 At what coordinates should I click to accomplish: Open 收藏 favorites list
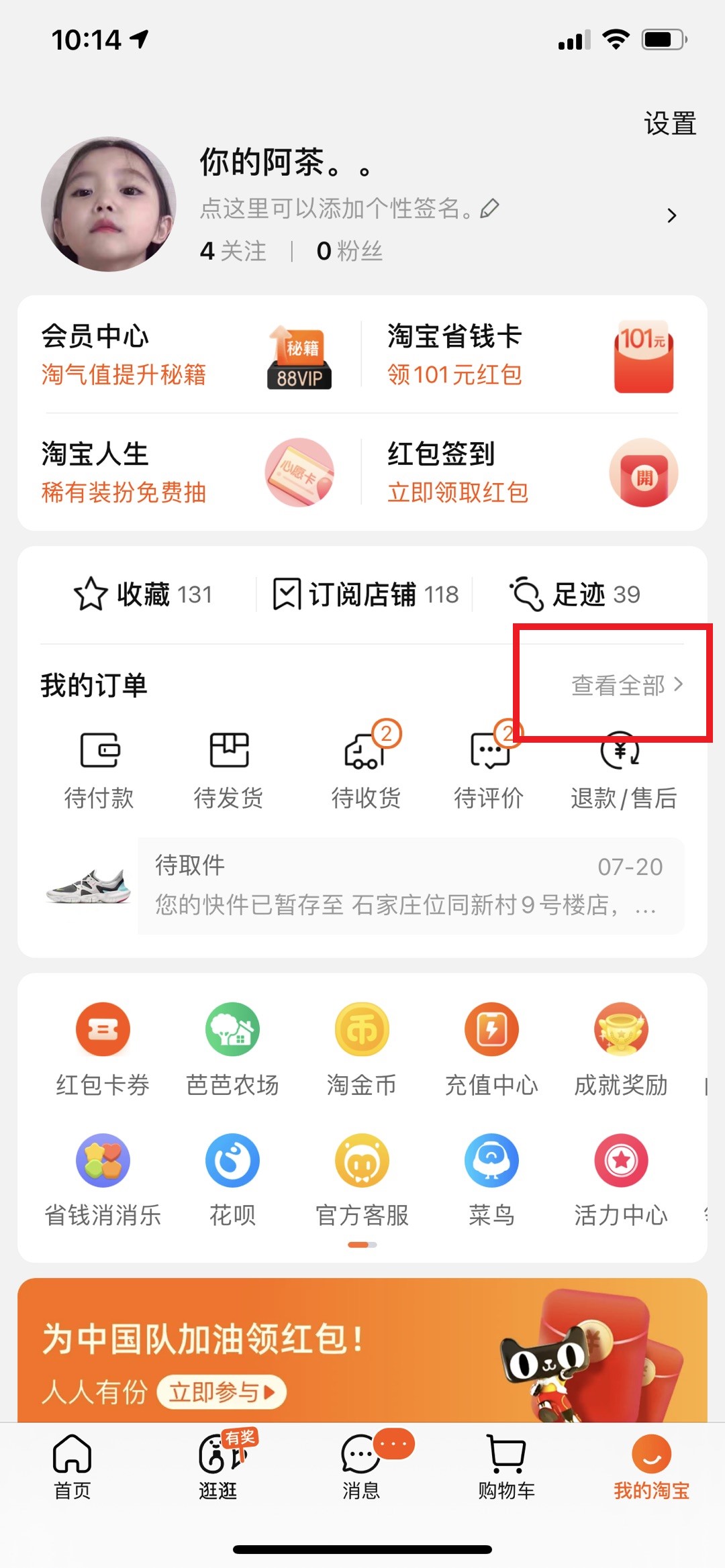[143, 594]
